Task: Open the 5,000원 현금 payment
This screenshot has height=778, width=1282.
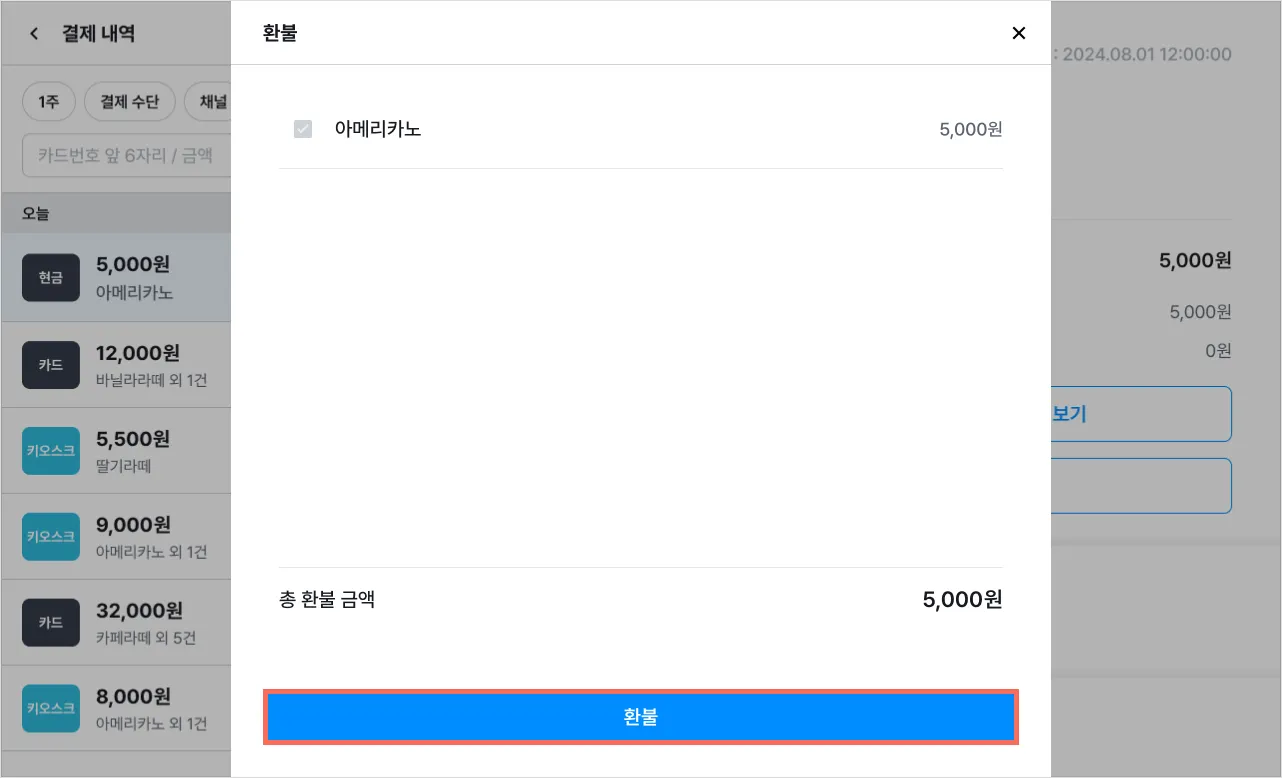Action: pyautogui.click(x=116, y=277)
